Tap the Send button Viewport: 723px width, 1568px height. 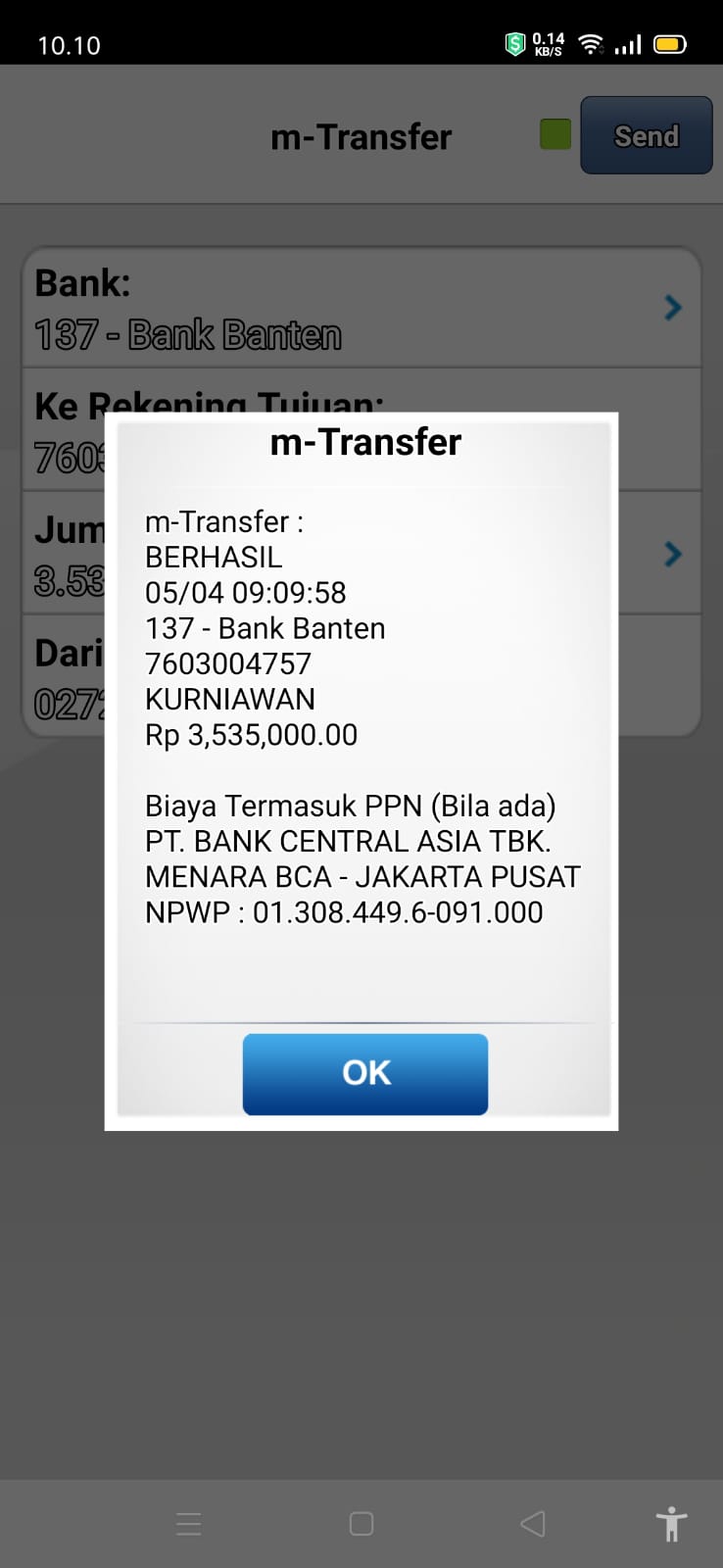646,135
